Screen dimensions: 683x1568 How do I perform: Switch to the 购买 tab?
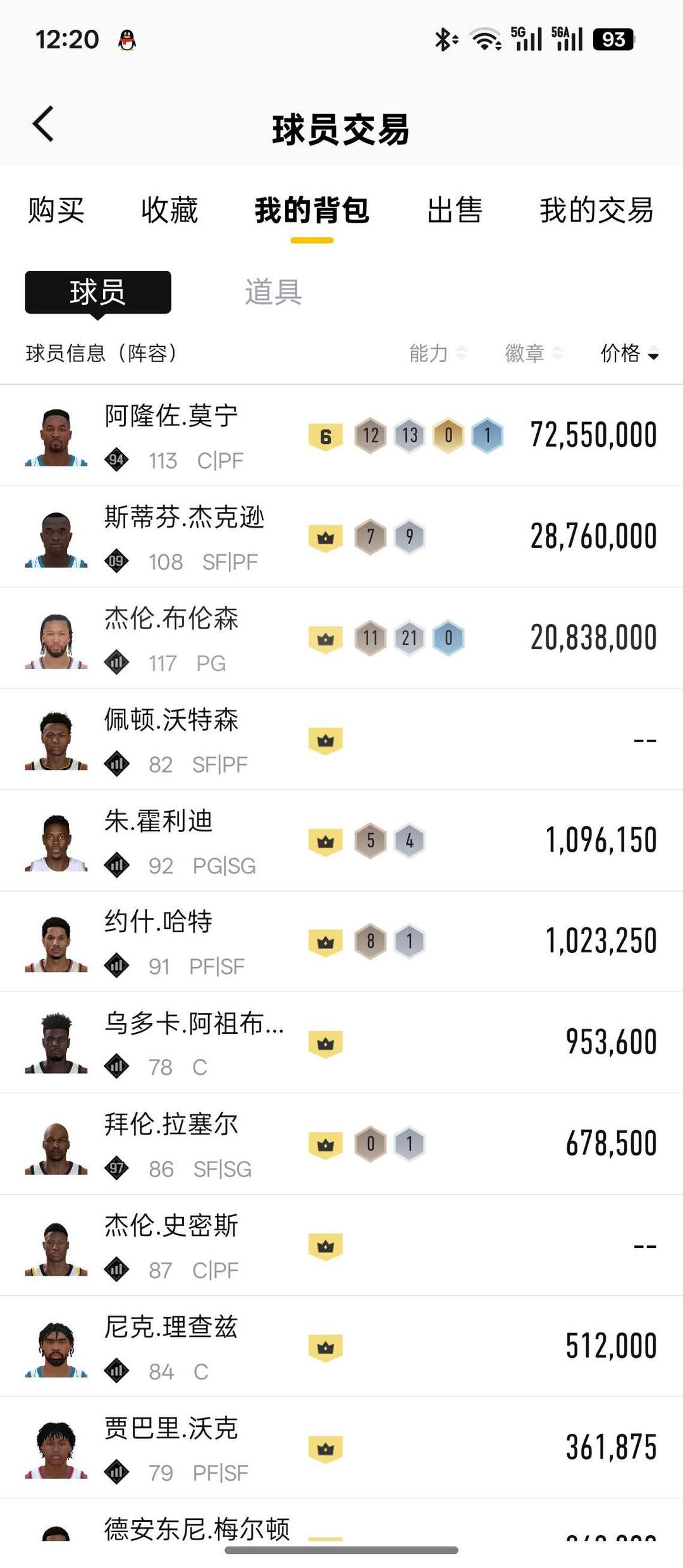click(x=56, y=211)
